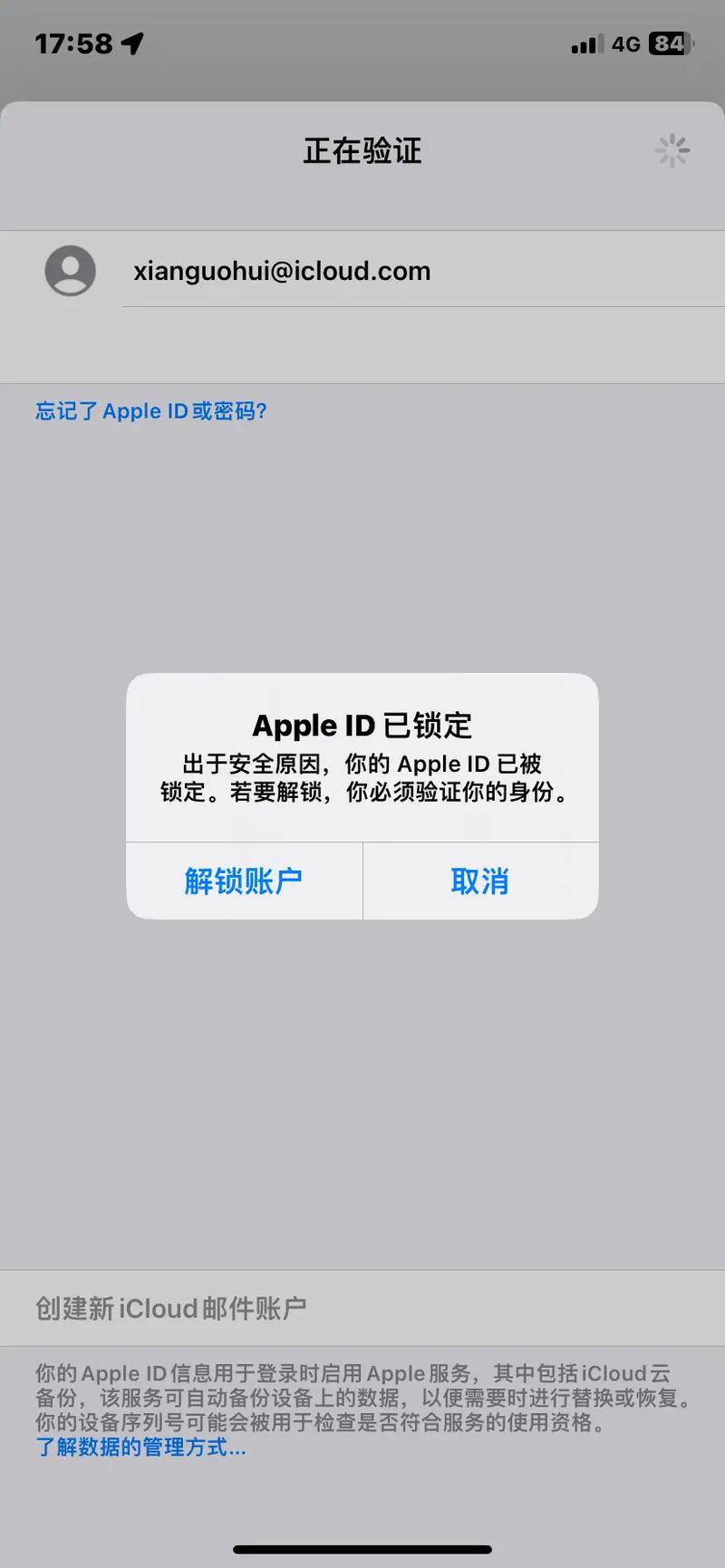Screen dimensions: 725x1568
Task: Tap the xianguohui@icloud.com Apple ID field
Action: (x=282, y=271)
